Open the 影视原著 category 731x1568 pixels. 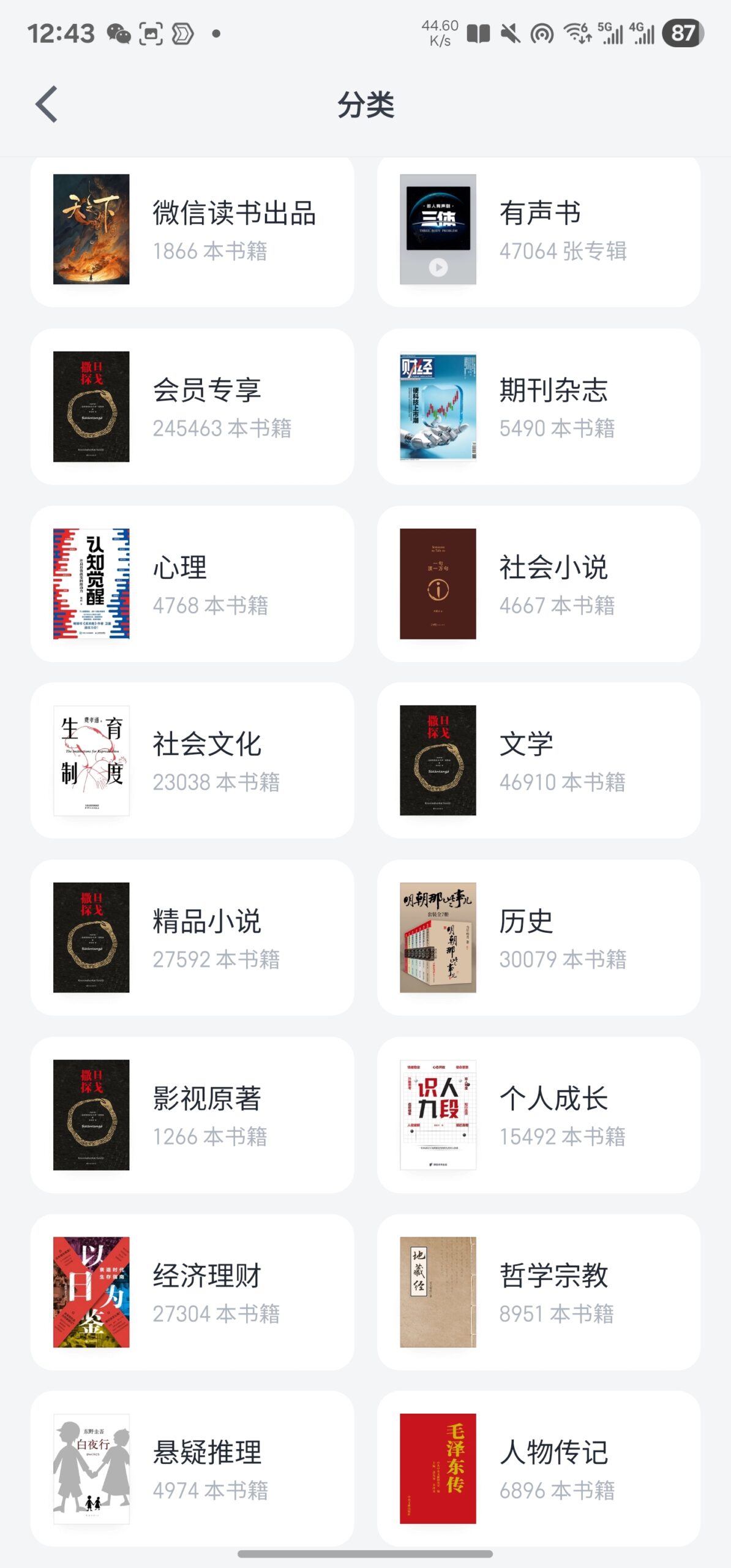[x=192, y=1115]
